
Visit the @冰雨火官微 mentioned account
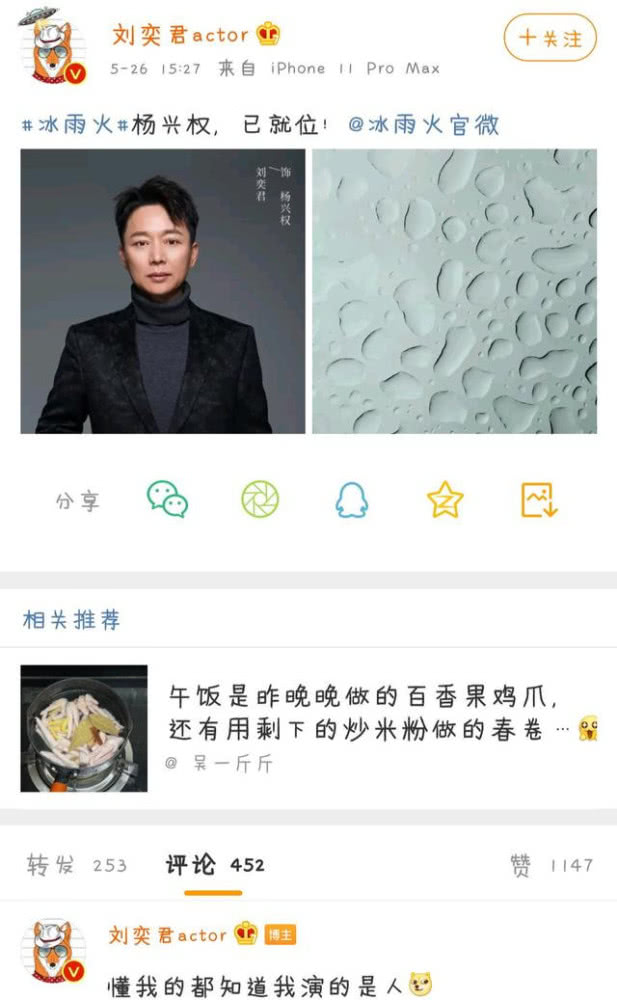click(423, 126)
